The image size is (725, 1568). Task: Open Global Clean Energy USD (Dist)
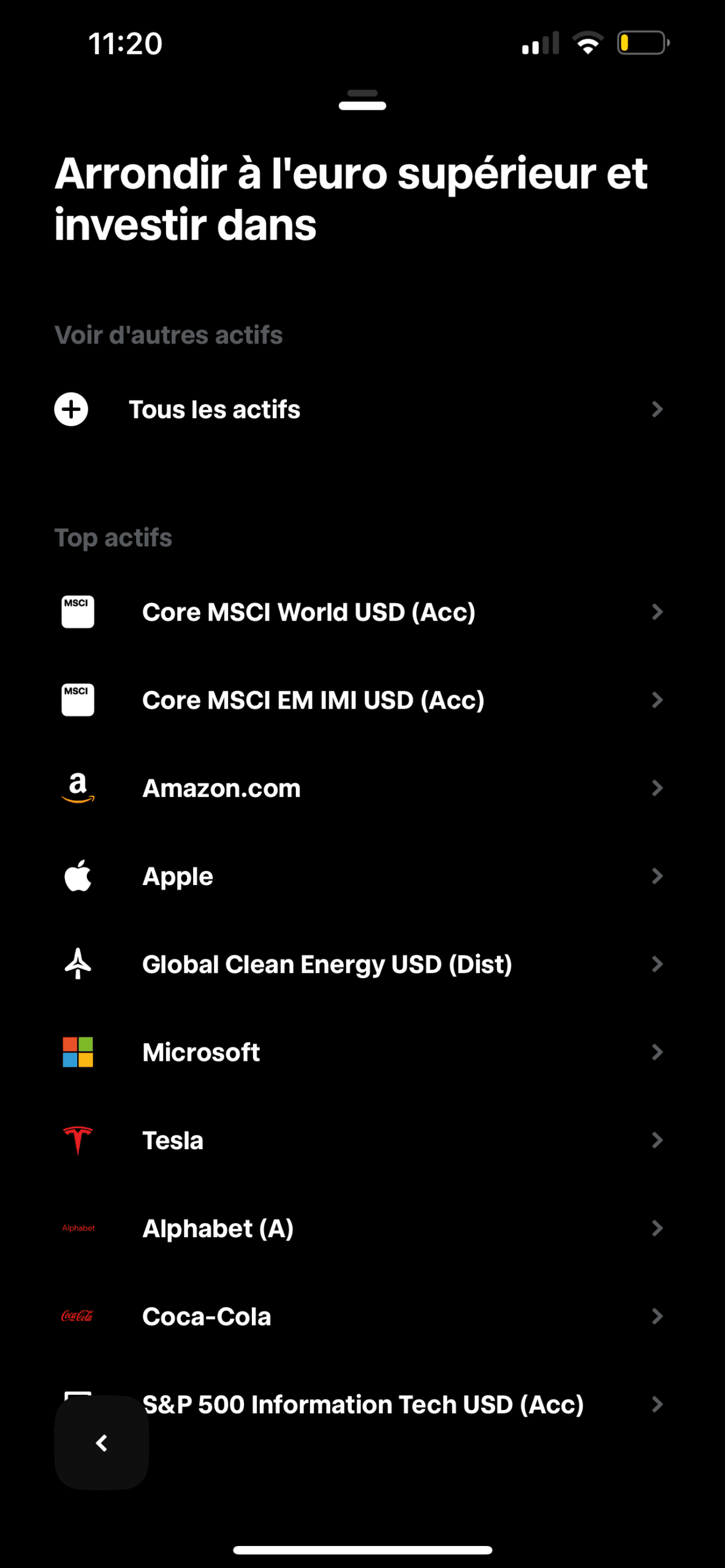coord(362,964)
